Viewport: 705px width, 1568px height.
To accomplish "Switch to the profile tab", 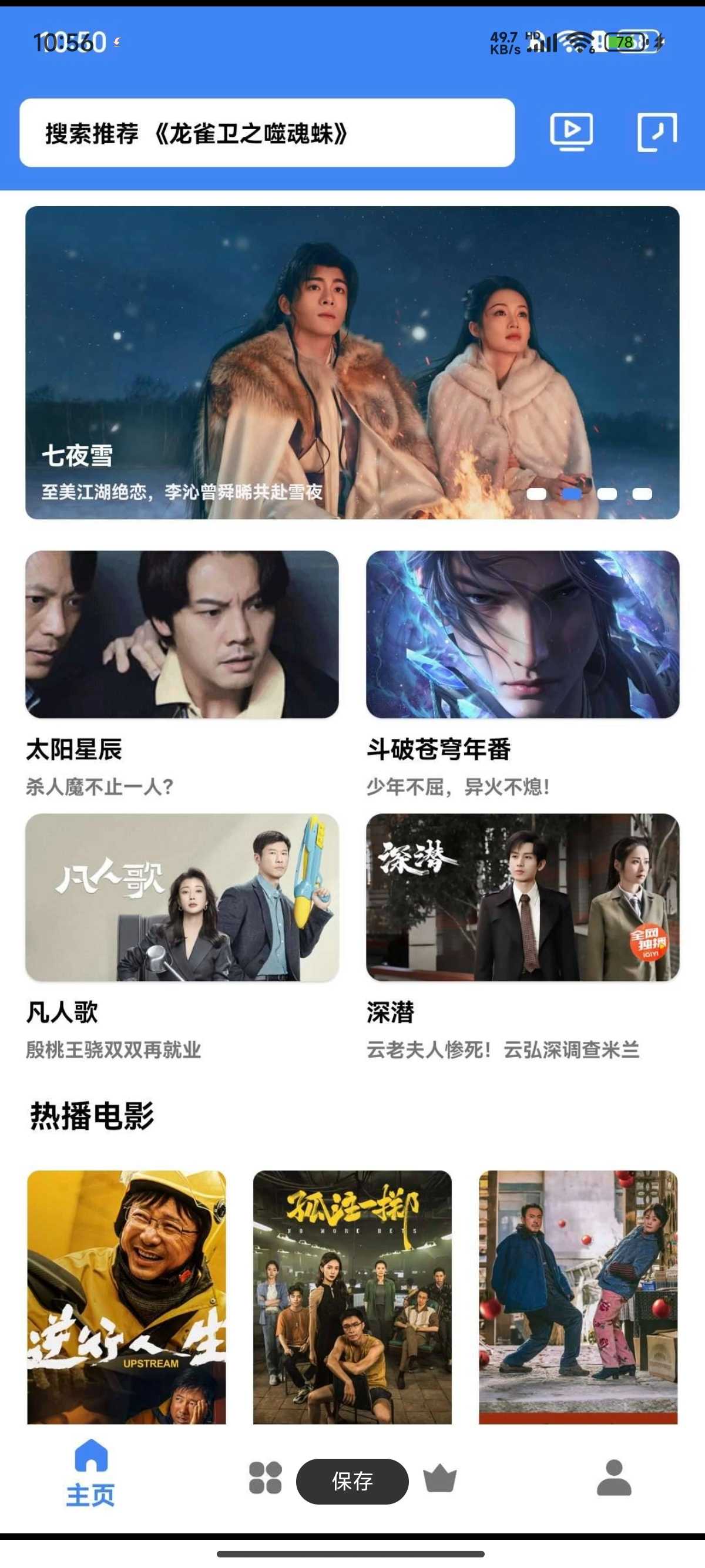I will (x=614, y=1478).
